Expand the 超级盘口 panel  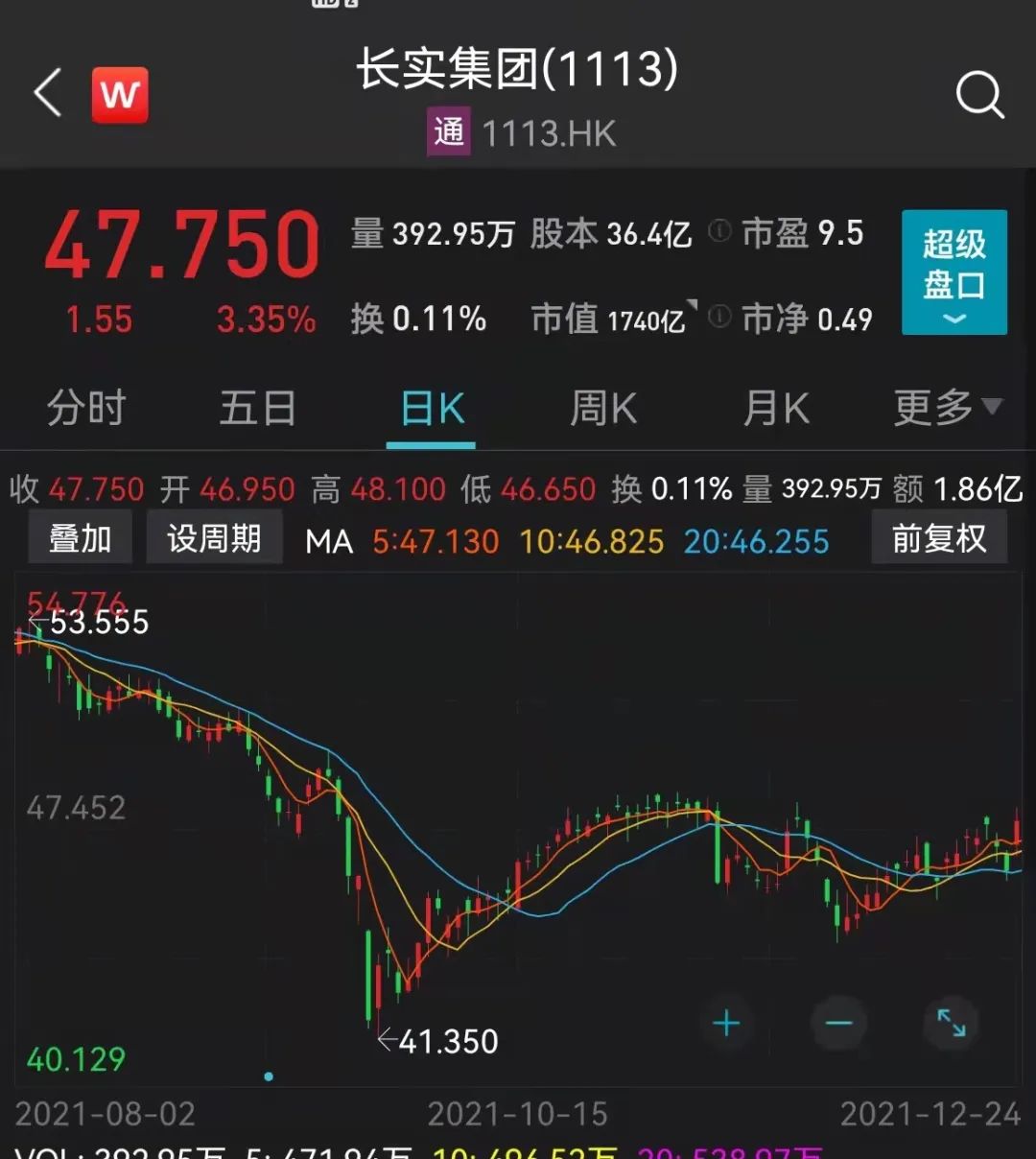pos(954,272)
